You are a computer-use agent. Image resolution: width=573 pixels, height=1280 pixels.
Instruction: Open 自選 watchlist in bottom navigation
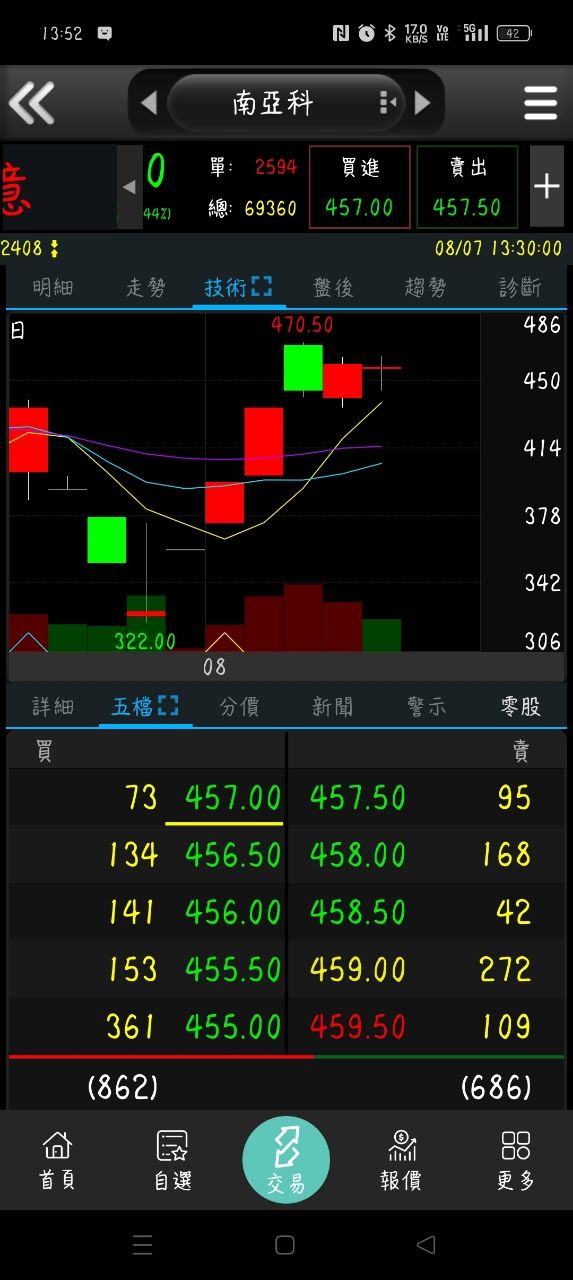(x=172, y=1161)
